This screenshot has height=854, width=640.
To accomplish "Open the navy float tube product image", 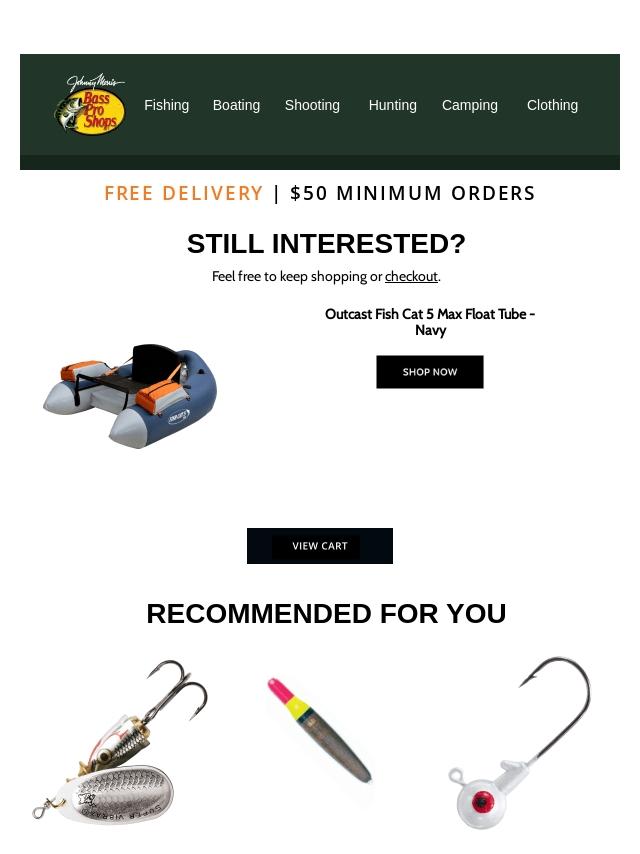I will point(130,396).
